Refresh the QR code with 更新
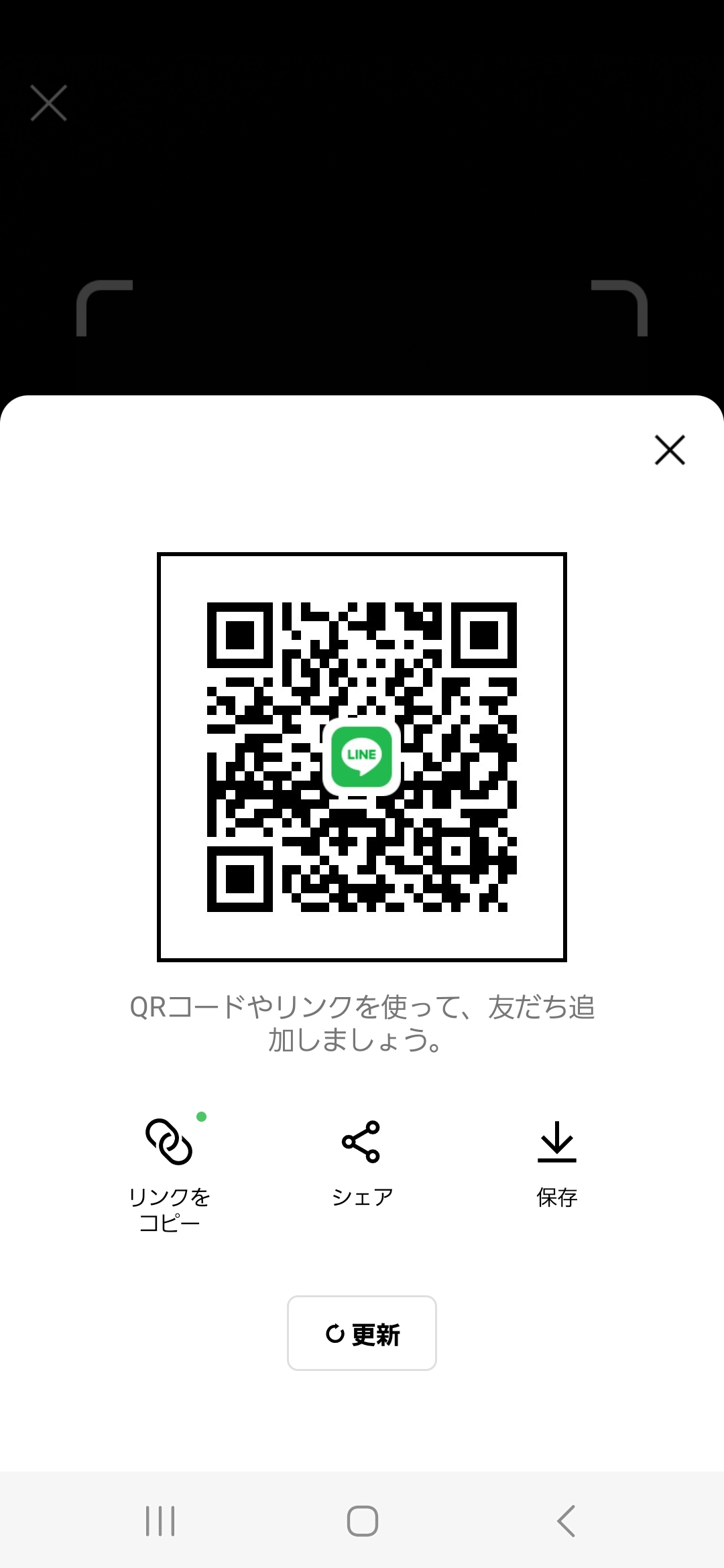The height and width of the screenshot is (1568, 724). pos(362,1333)
